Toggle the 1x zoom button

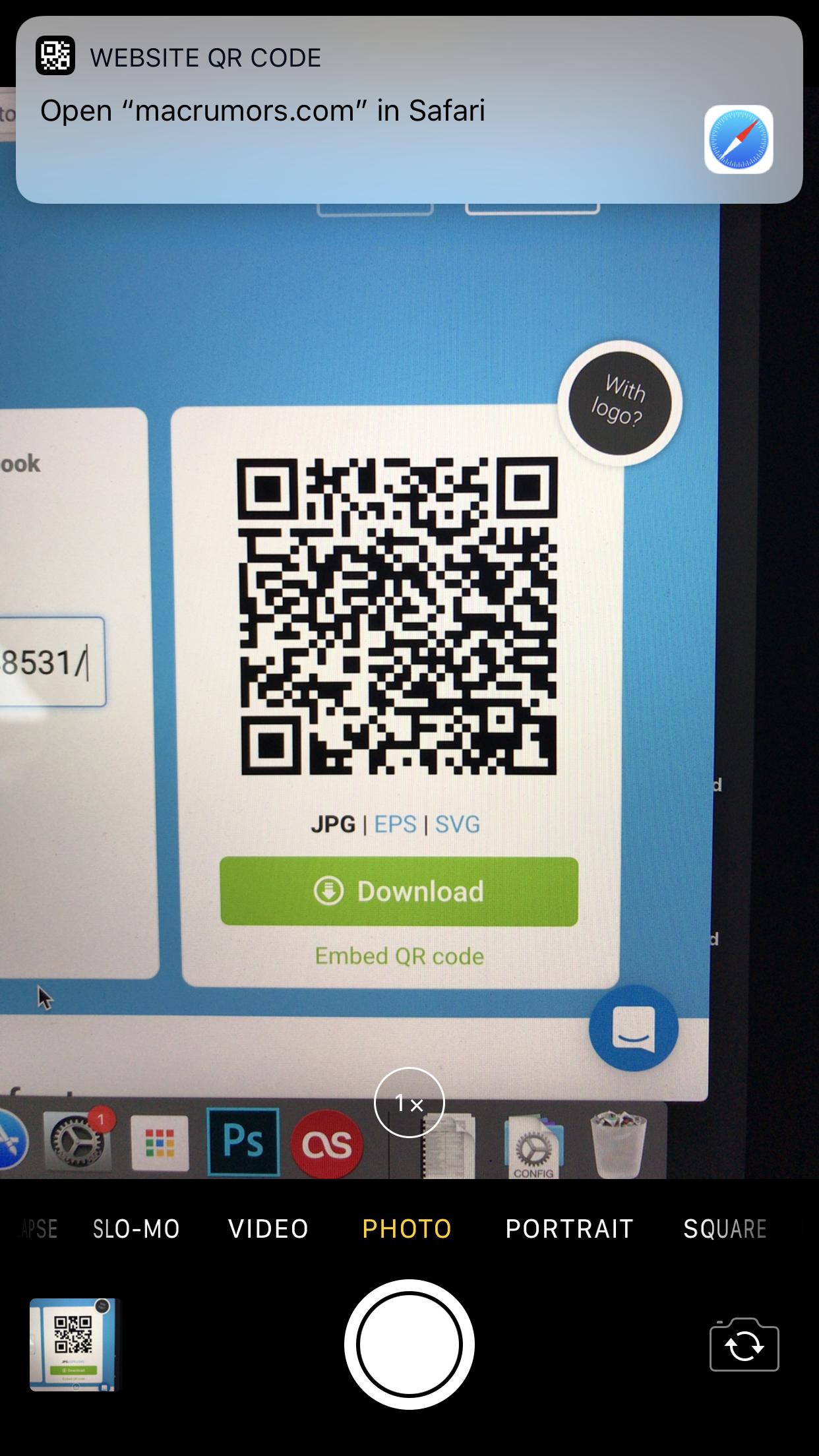click(409, 1103)
